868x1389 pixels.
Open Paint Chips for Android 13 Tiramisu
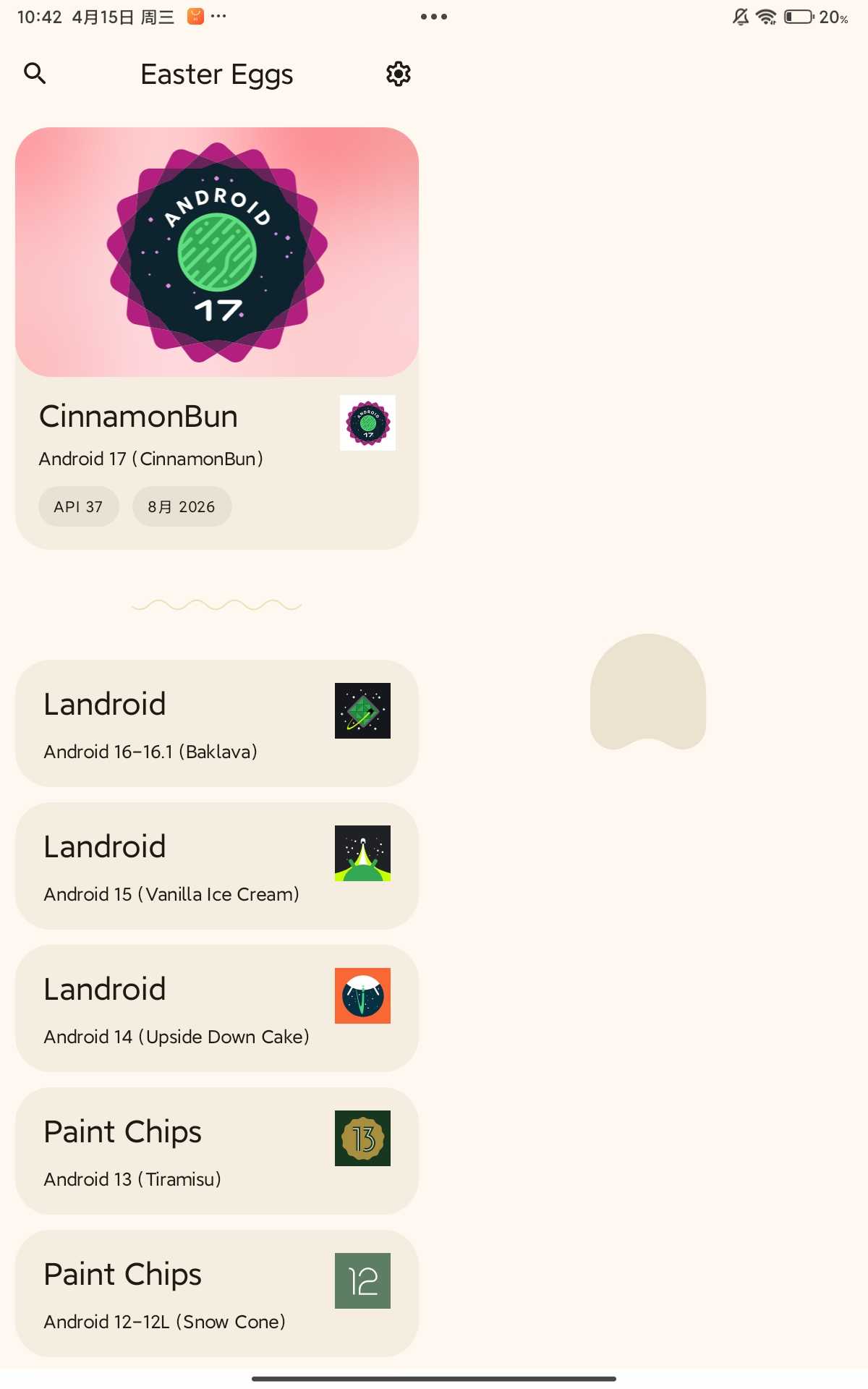coord(216,1150)
